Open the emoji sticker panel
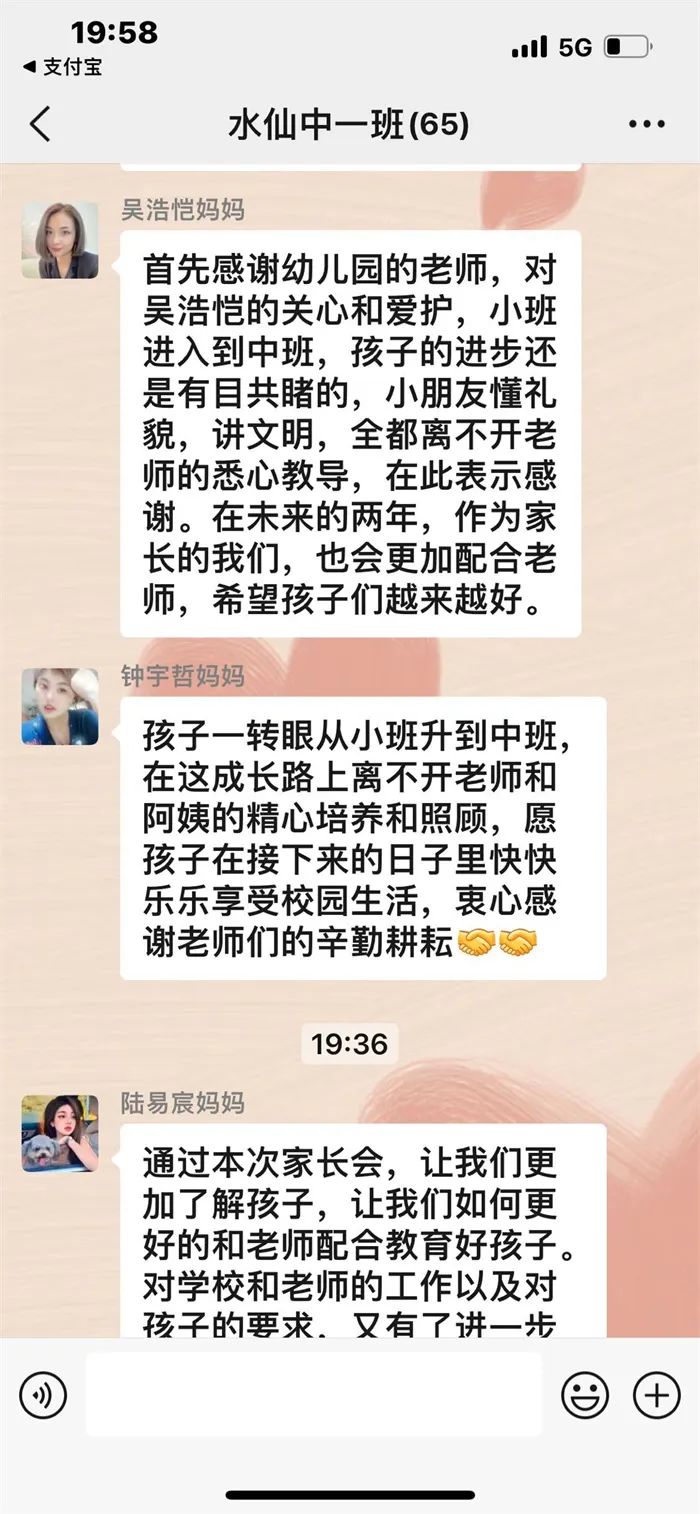Screen dimensions: 700x1514 click(x=585, y=1394)
